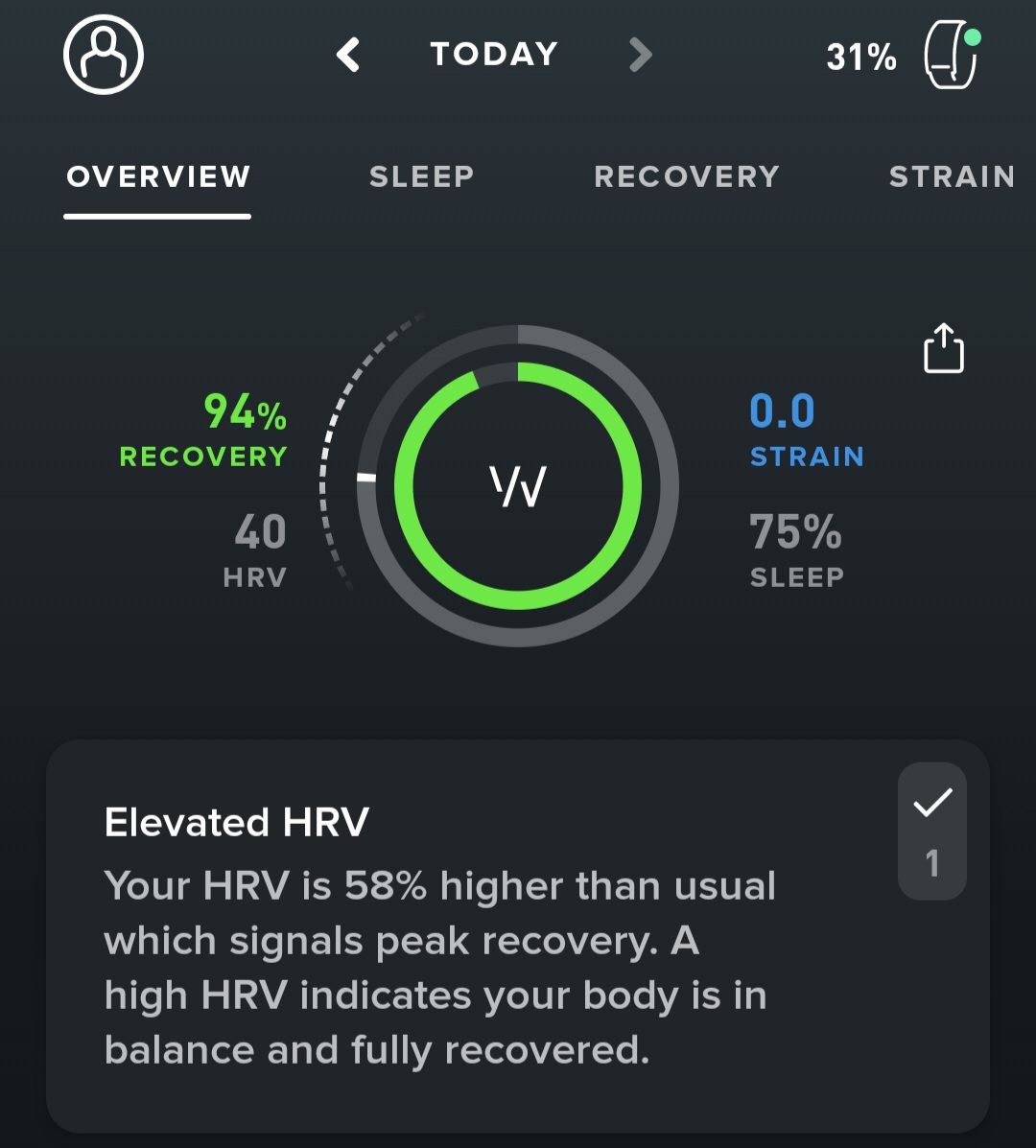Go to the previous day

pyautogui.click(x=348, y=56)
